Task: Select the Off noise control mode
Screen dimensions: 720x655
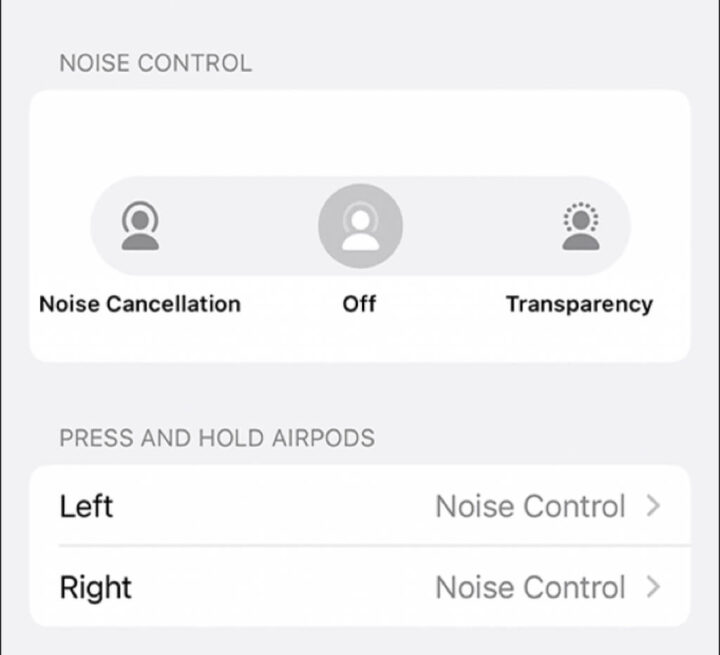Action: click(360, 227)
